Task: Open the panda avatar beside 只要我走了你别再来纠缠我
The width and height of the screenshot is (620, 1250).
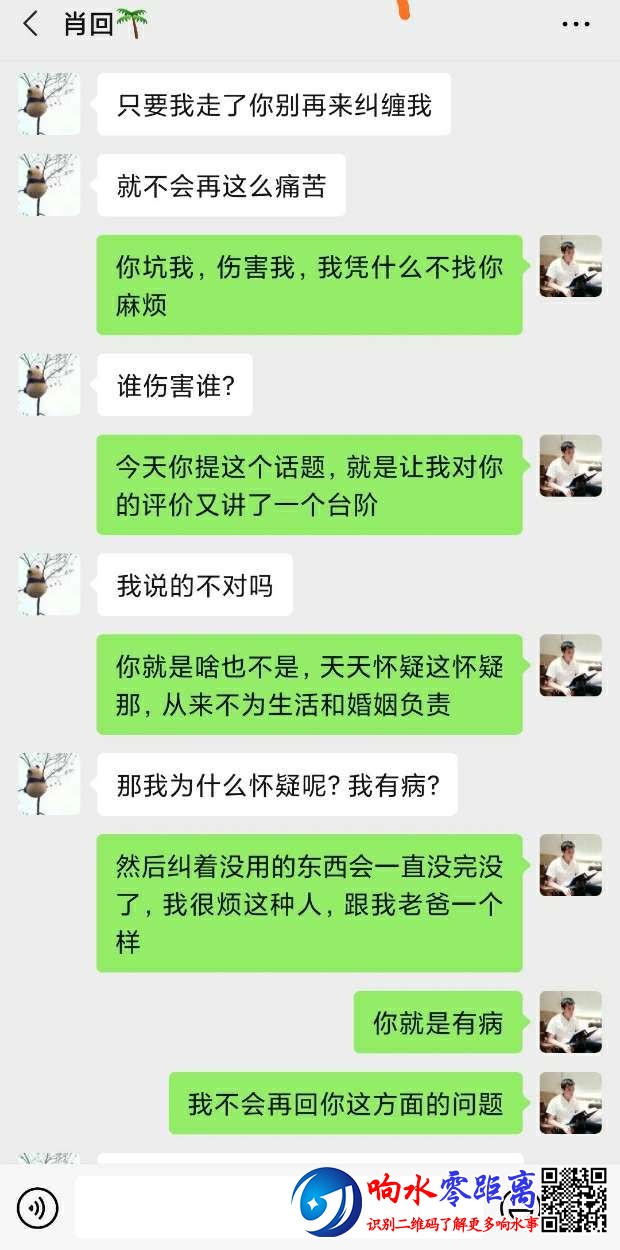Action: [49, 104]
